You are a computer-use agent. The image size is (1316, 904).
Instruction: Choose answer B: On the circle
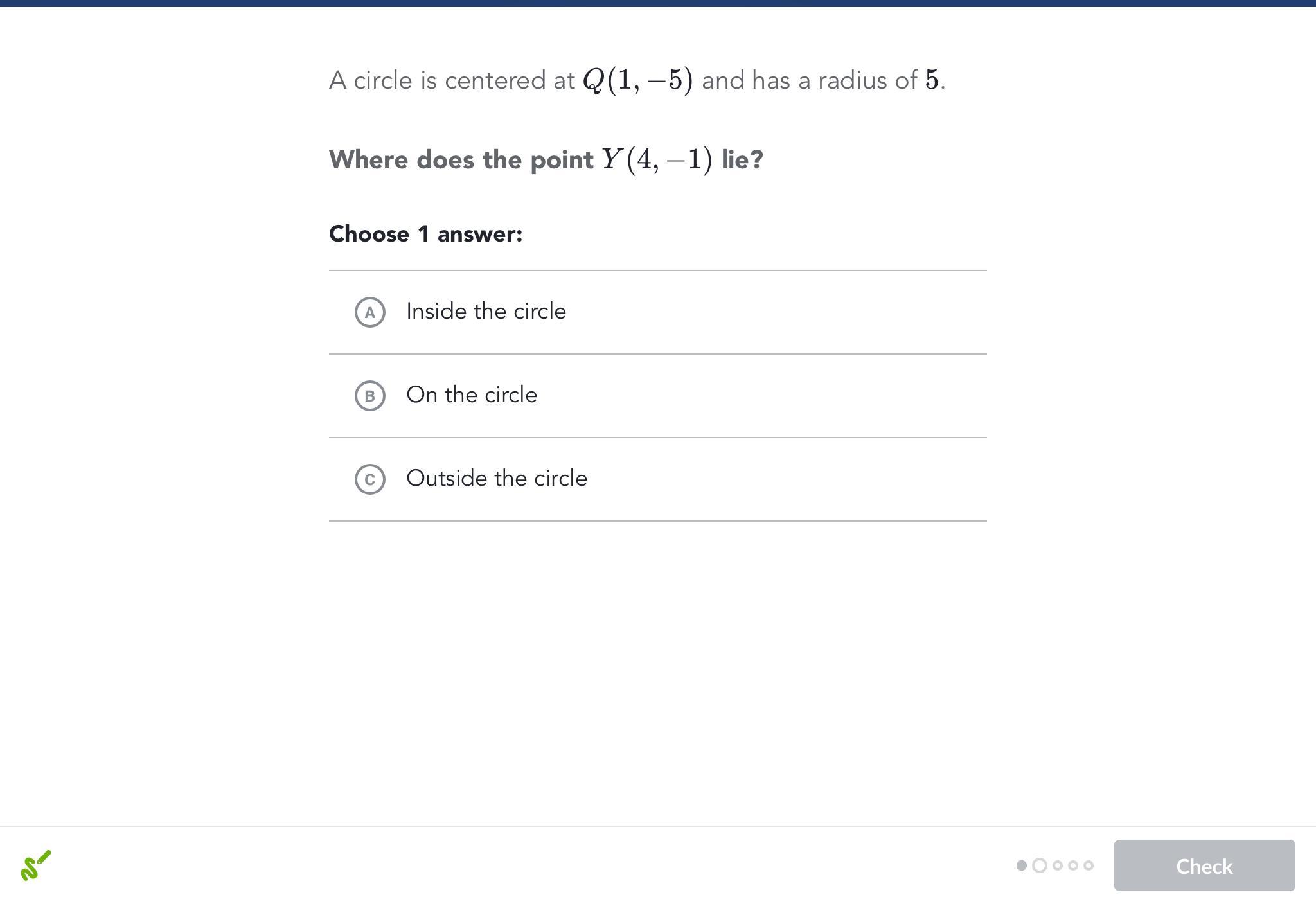[x=370, y=396]
